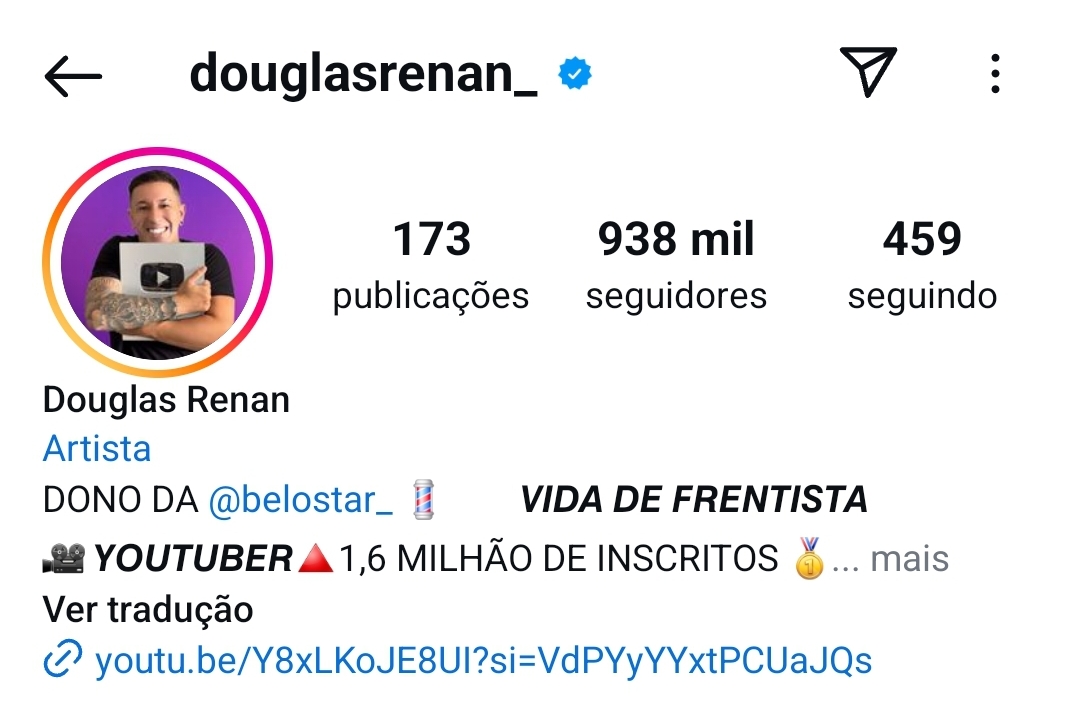The width and height of the screenshot is (1080, 704).
Task: Send a direct message via paper plane
Action: pos(868,74)
